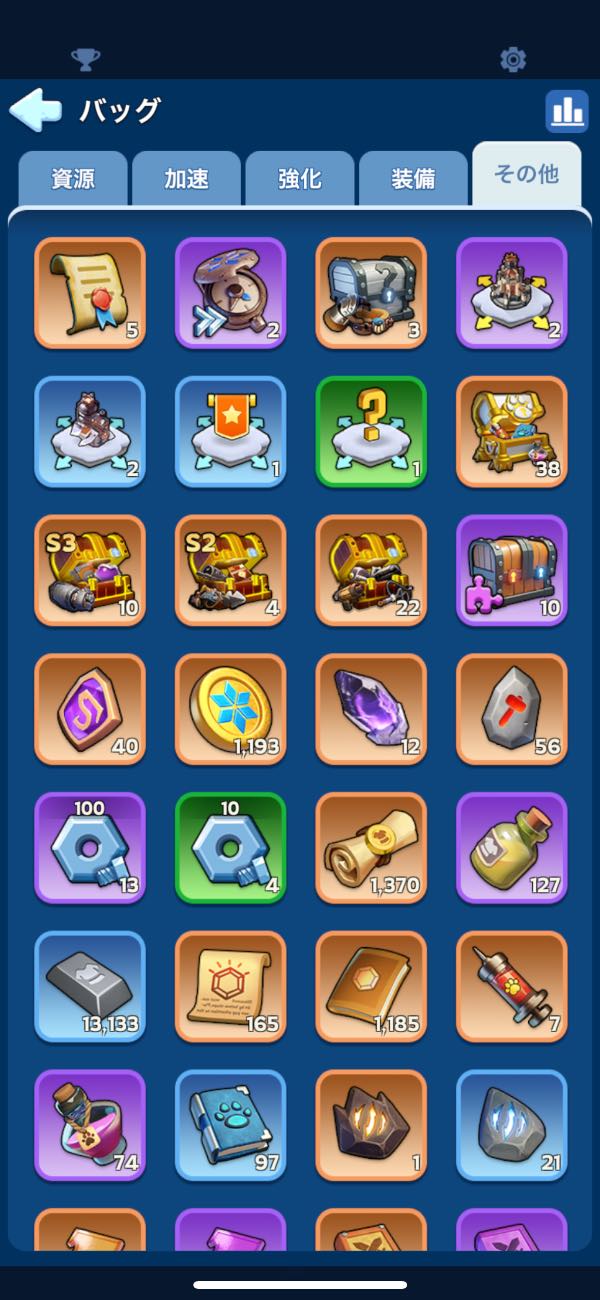Image resolution: width=600 pixels, height=1300 pixels.
Task: Switch to the 加速 tab
Action: pos(186,179)
